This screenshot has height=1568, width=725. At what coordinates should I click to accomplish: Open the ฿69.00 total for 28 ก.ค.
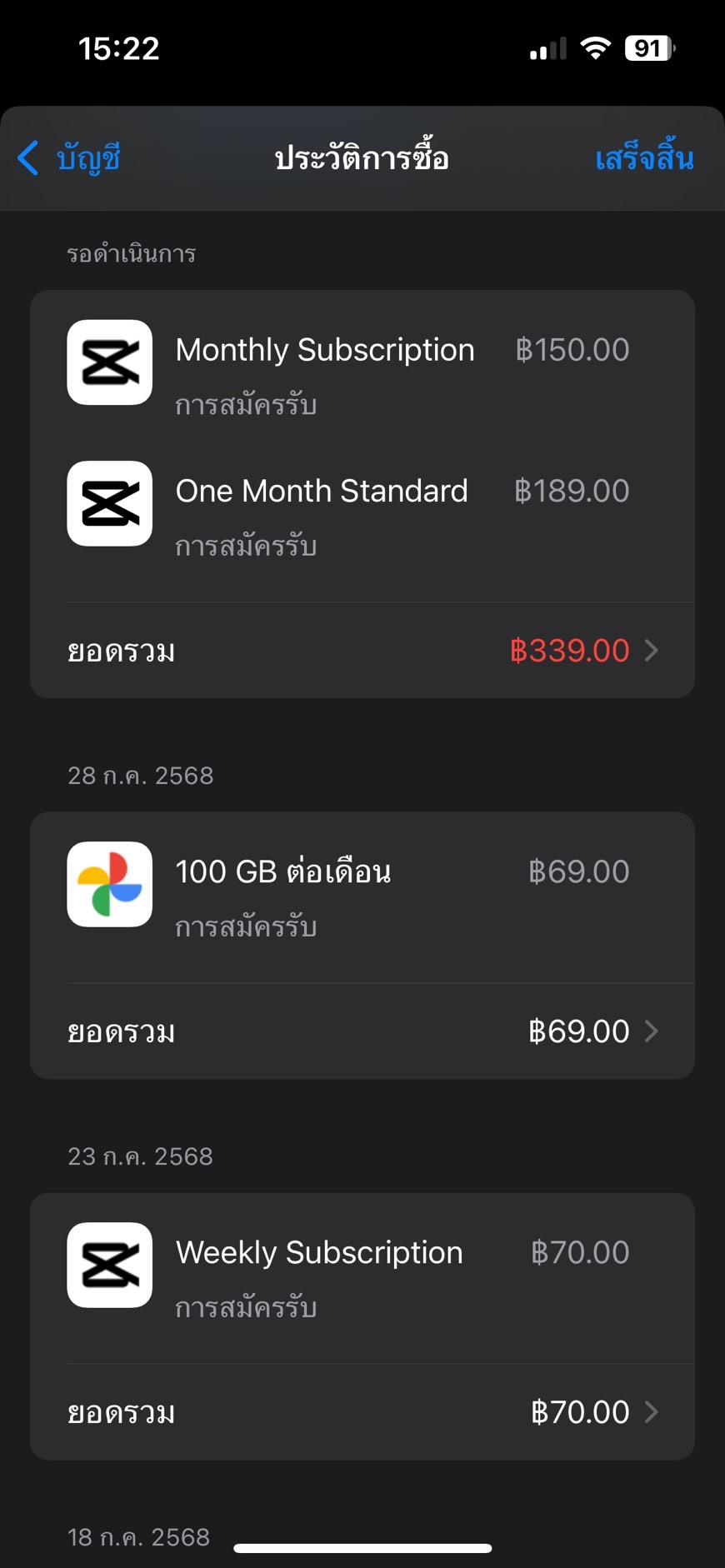point(362,1031)
